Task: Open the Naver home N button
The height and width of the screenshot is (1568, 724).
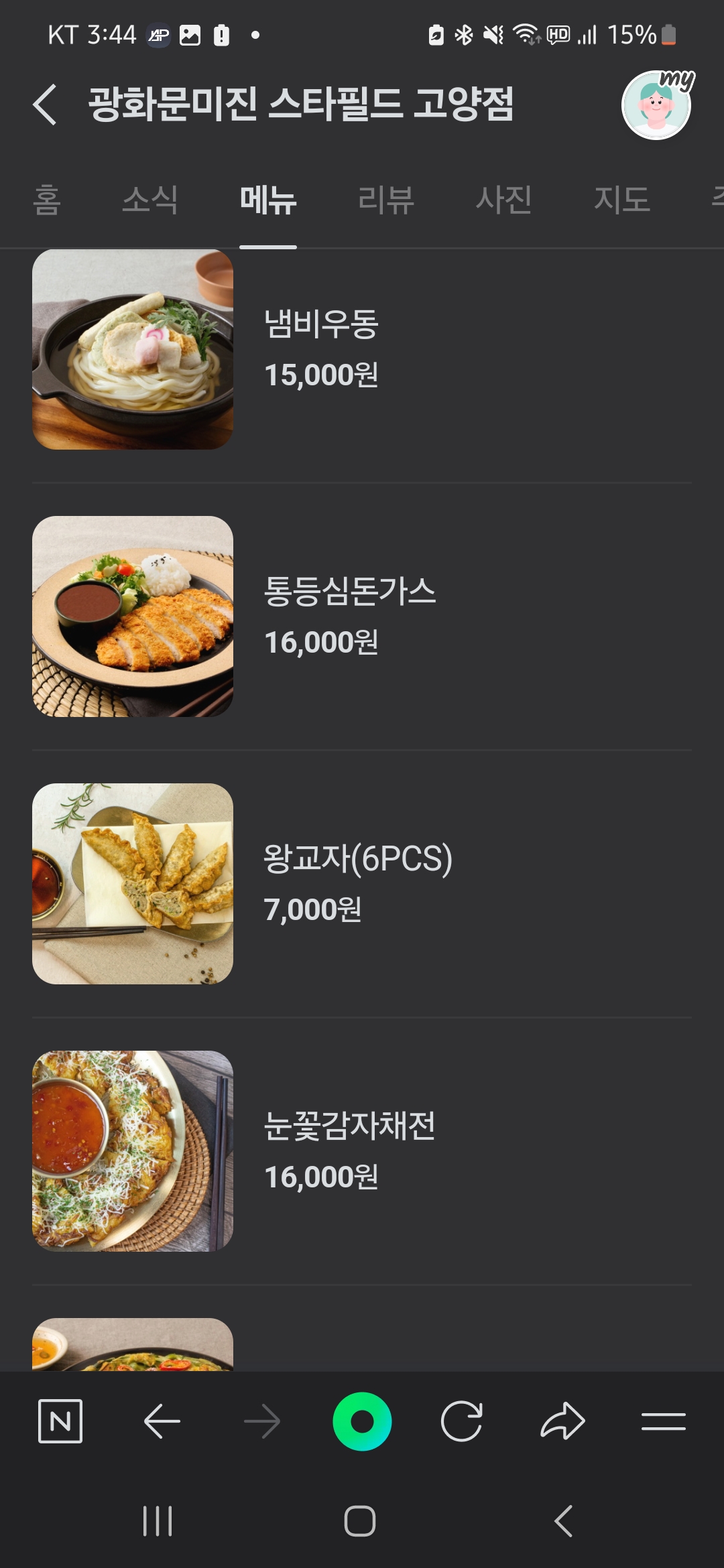Action: coord(60,1421)
